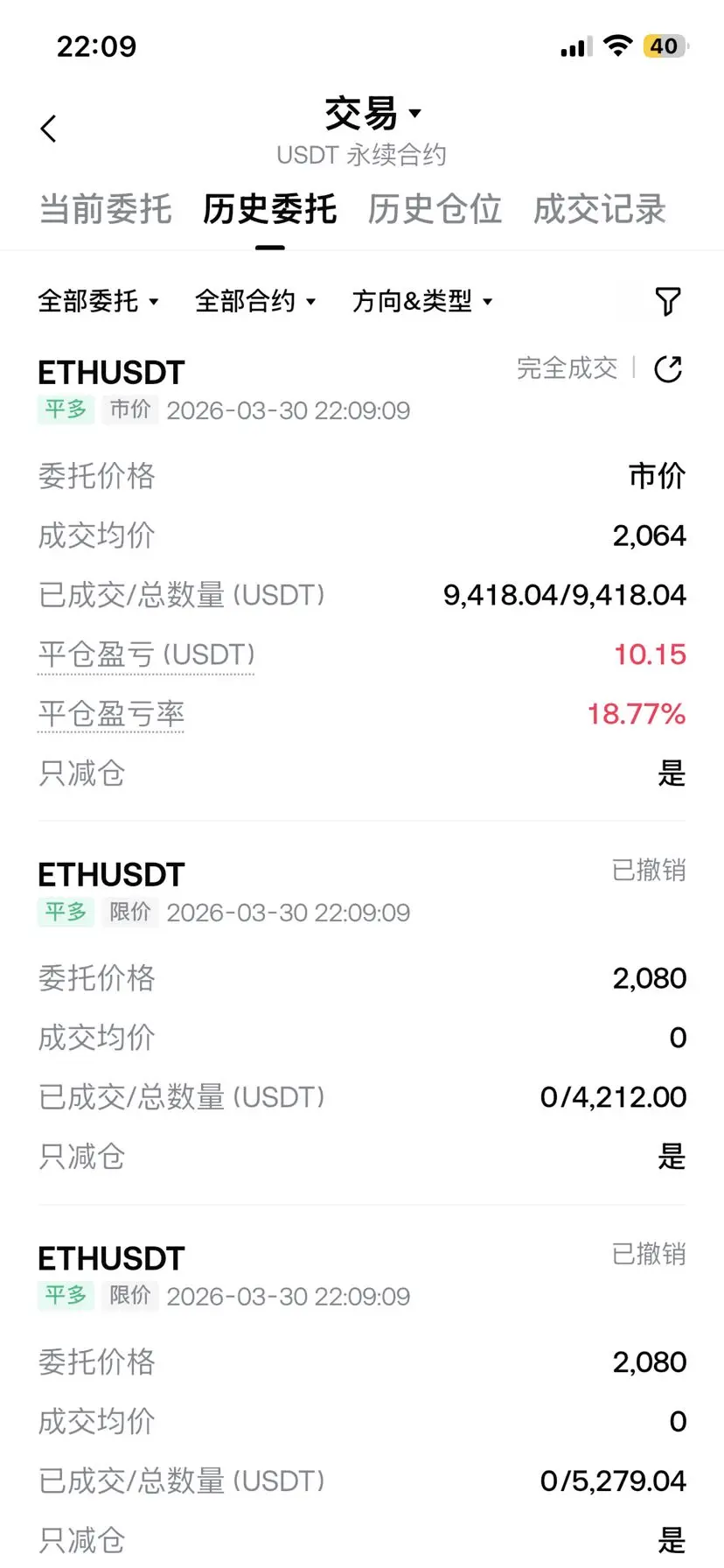
Task: Select the 历史委托 tab
Action: tap(269, 210)
